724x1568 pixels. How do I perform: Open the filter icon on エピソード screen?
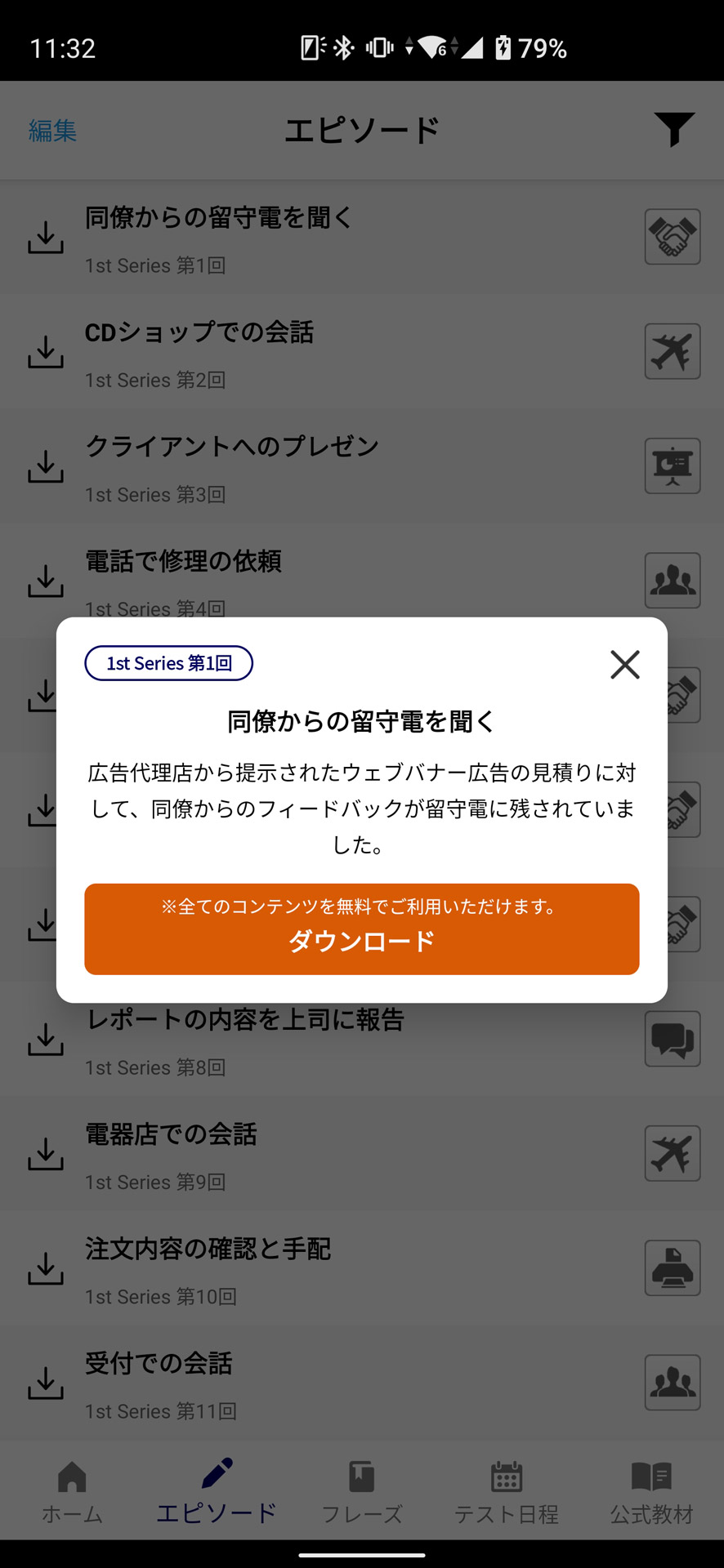[673, 130]
